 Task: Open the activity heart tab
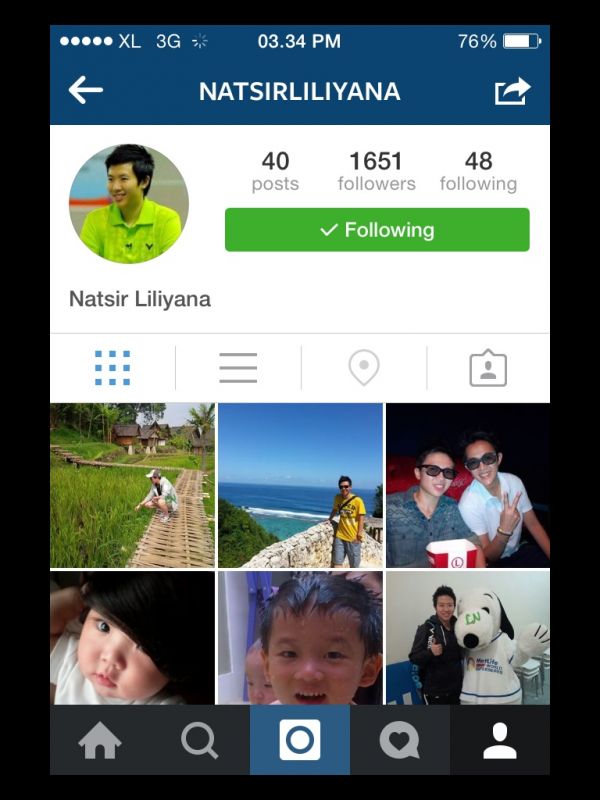coord(400,740)
